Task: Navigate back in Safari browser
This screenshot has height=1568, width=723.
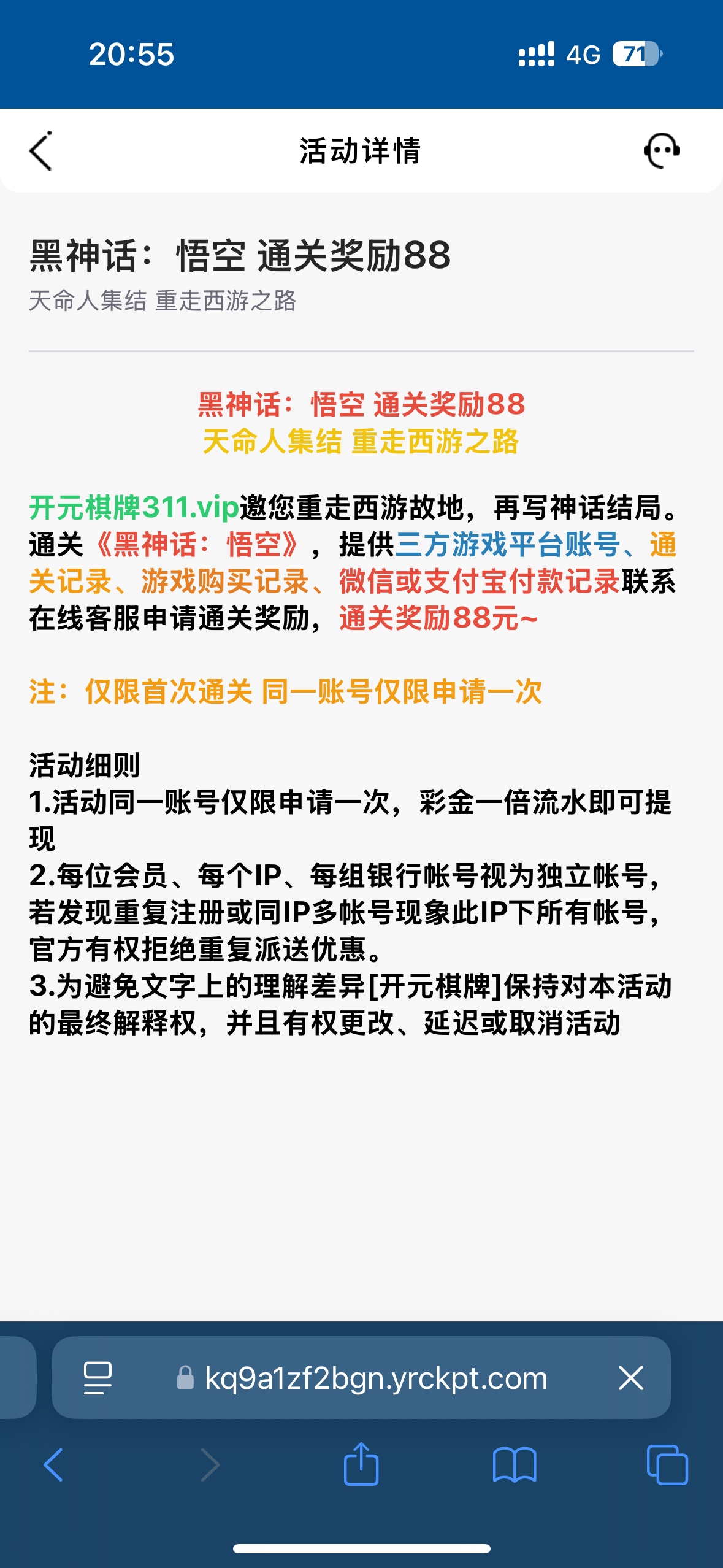Action: click(x=54, y=1465)
